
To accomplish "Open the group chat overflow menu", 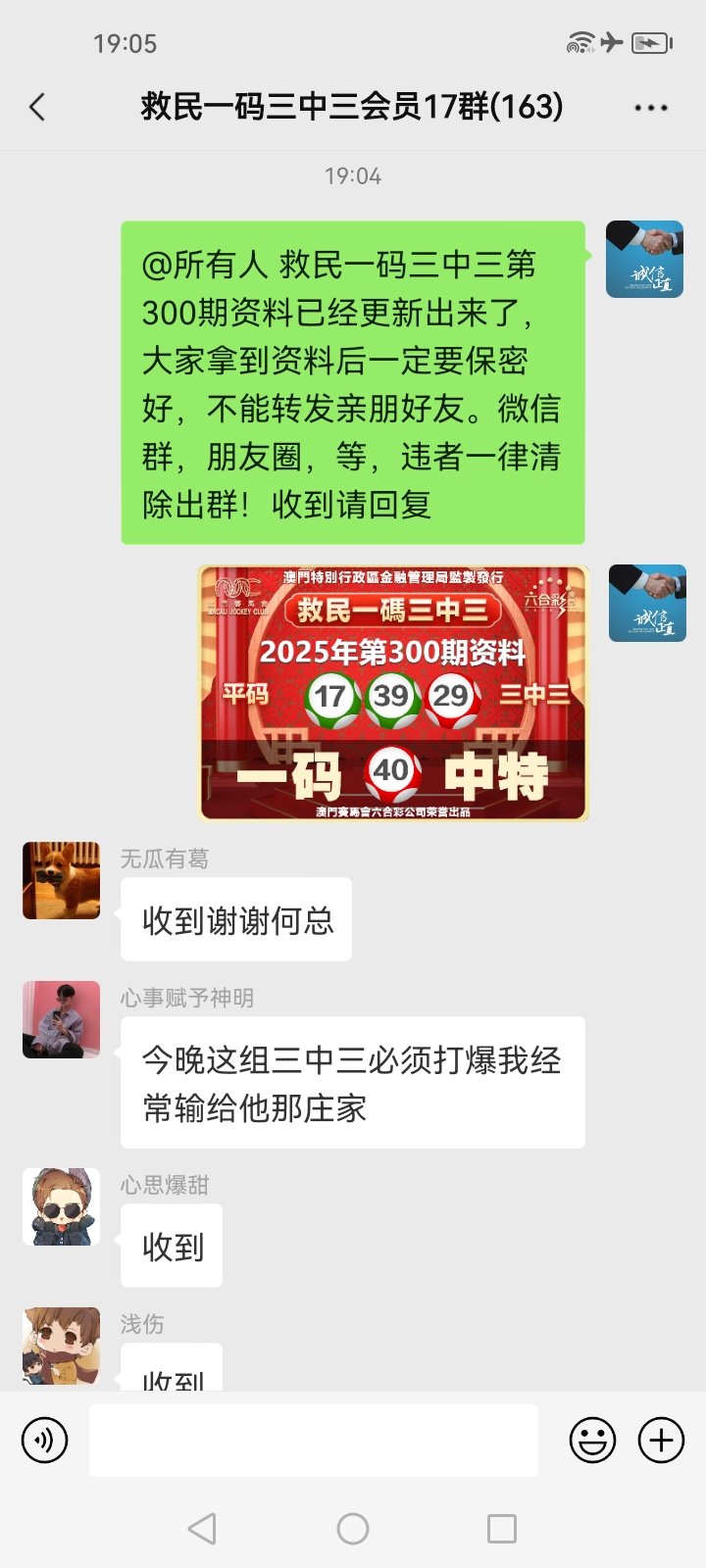I will pos(650,108).
